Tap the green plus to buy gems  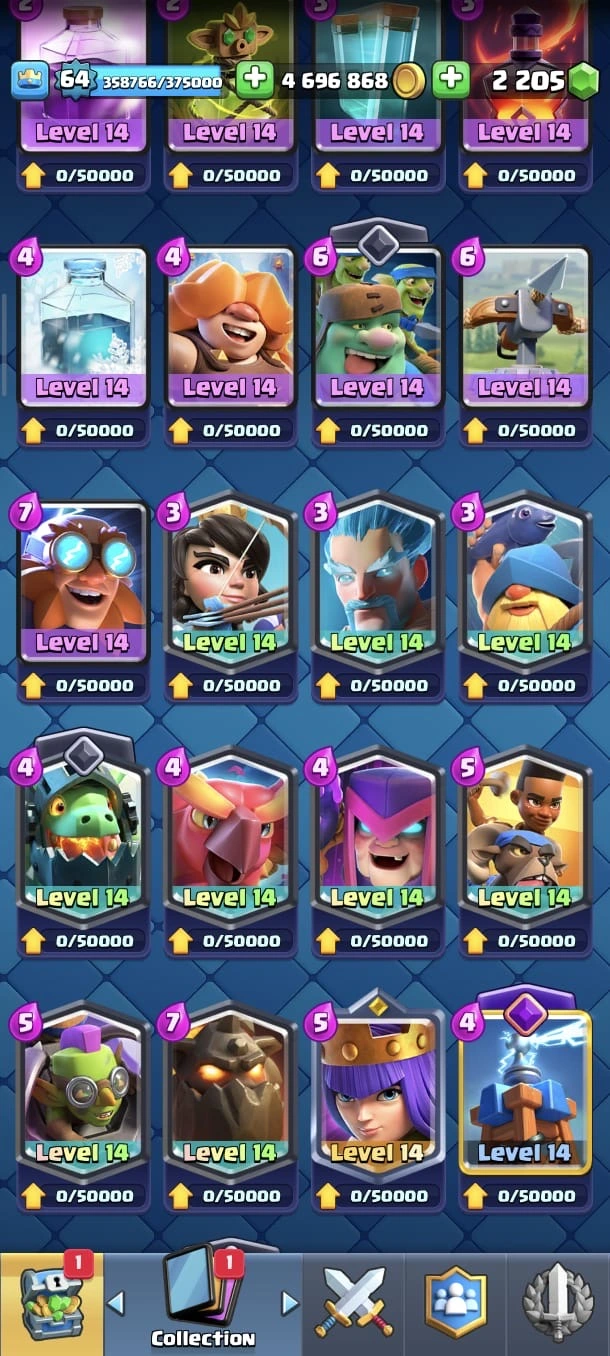pos(451,80)
